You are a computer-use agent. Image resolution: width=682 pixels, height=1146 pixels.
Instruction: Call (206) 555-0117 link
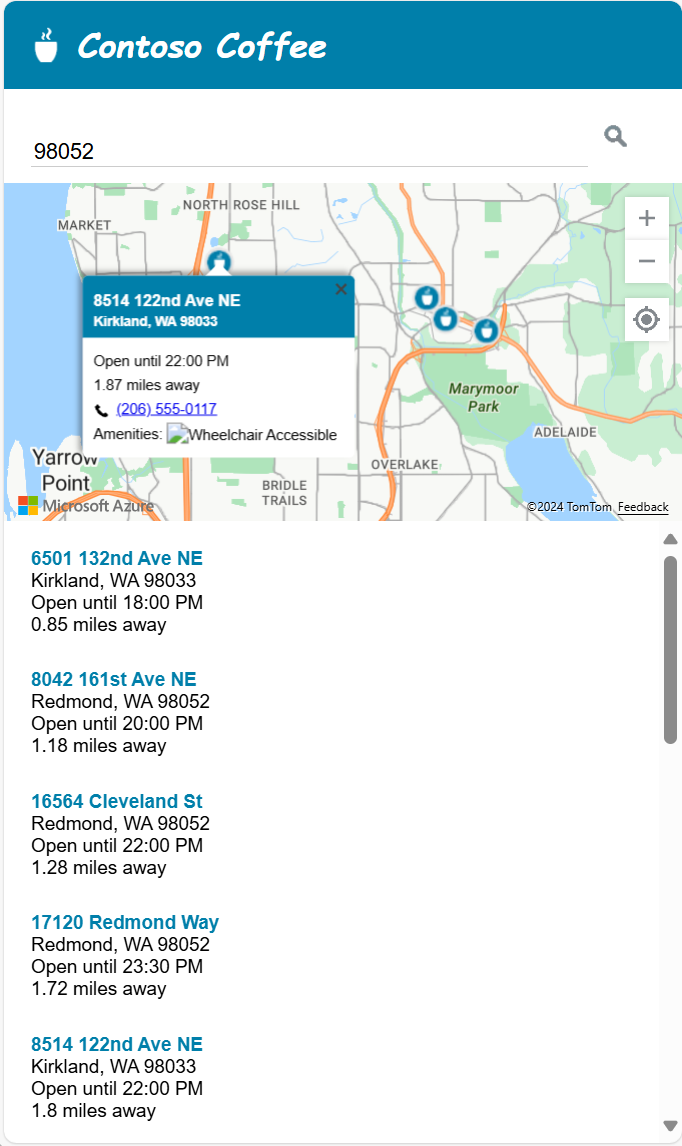(x=166, y=409)
